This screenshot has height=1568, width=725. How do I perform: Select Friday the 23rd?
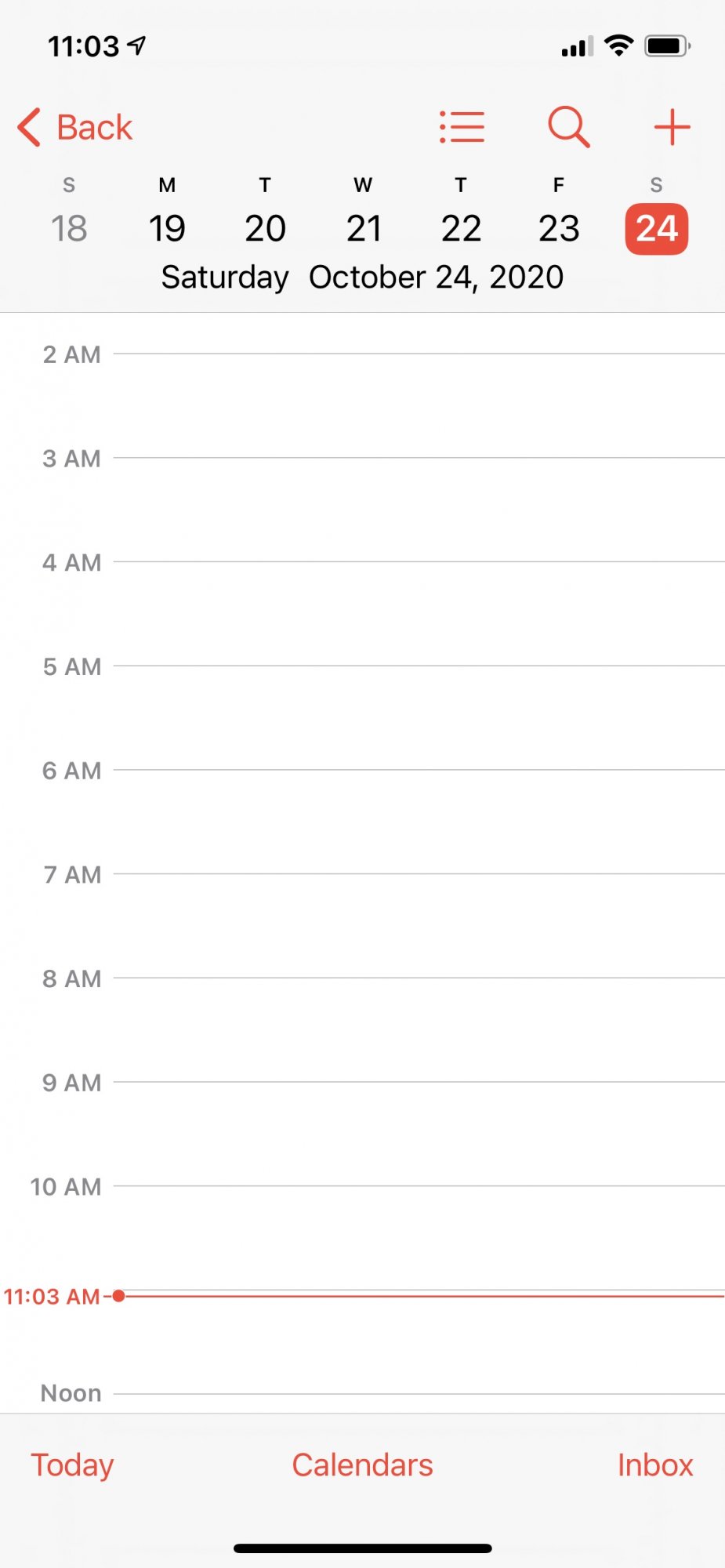(x=559, y=228)
